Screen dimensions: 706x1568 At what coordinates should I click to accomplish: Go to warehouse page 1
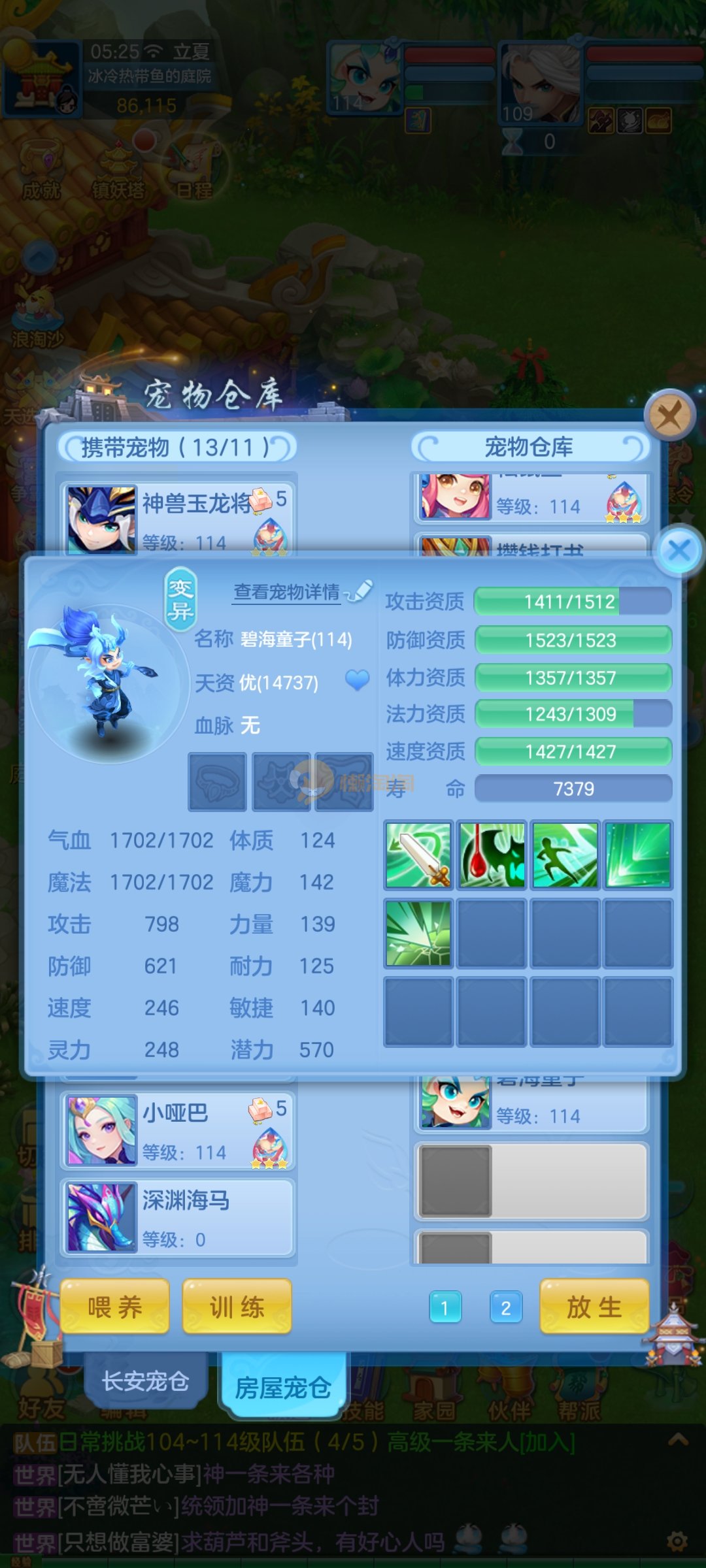(445, 1308)
